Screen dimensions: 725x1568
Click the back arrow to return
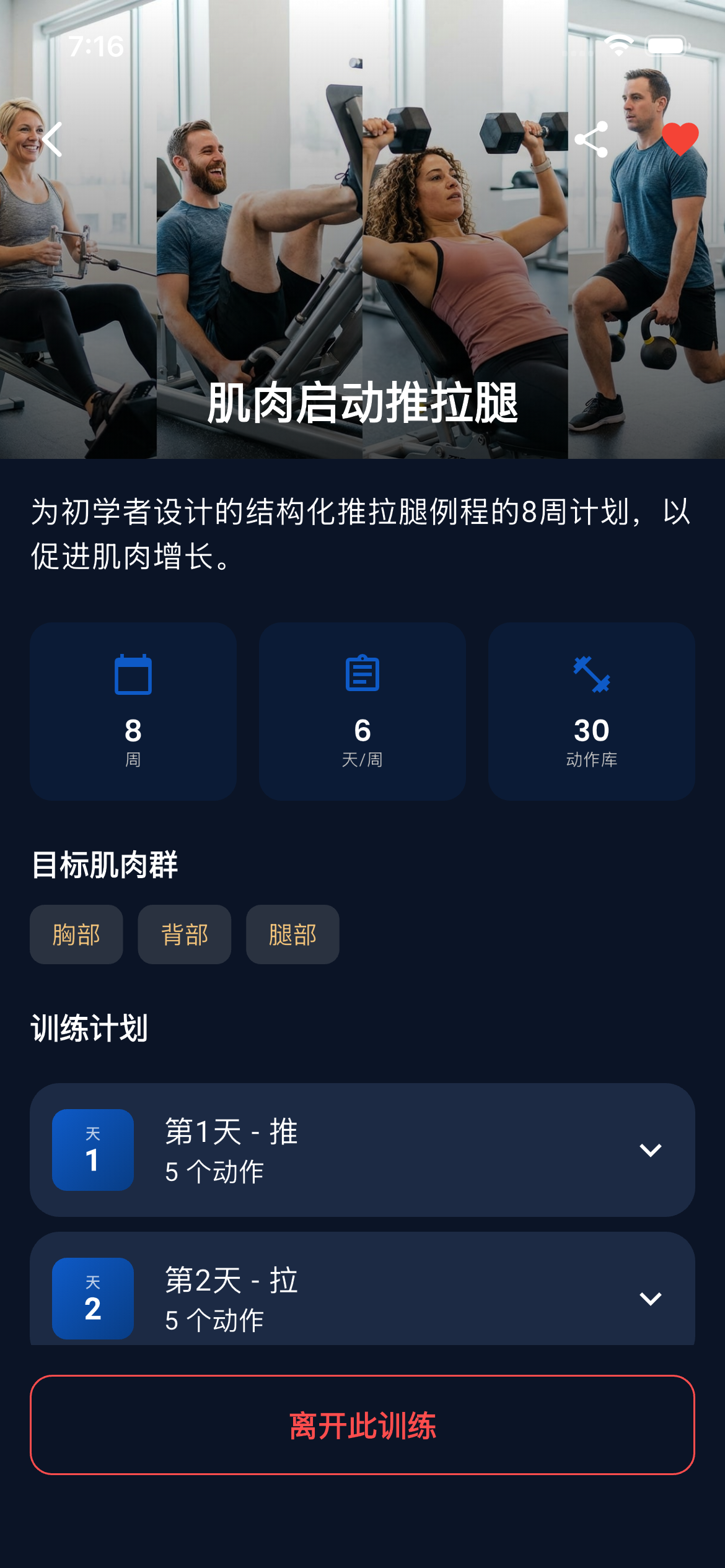[x=52, y=140]
